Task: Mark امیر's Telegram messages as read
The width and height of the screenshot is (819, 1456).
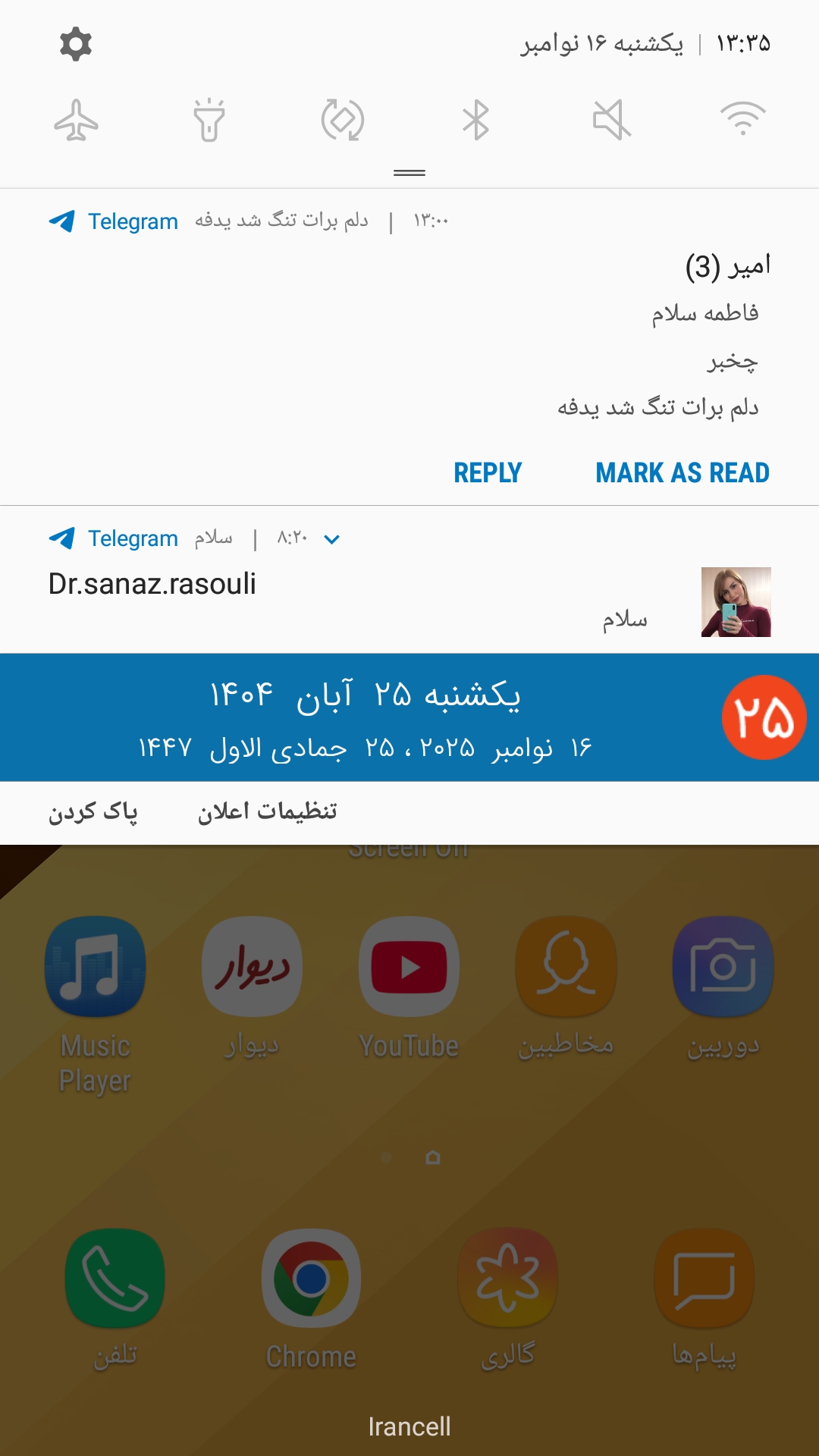Action: click(682, 472)
